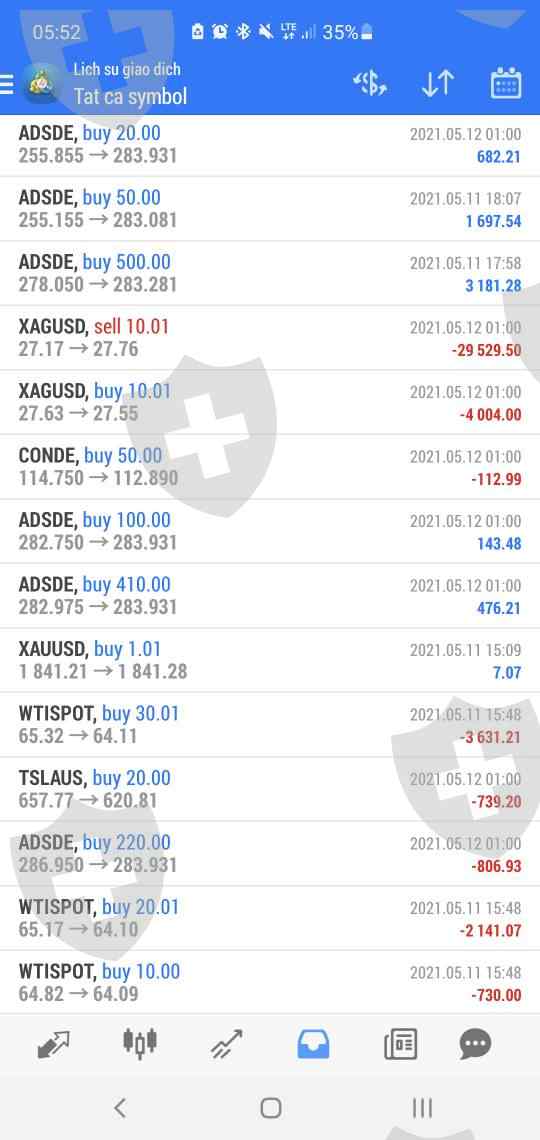The height and width of the screenshot is (1140, 540).
Task: Open the WTISPOT buy 30.01 trade
Action: coord(270,725)
